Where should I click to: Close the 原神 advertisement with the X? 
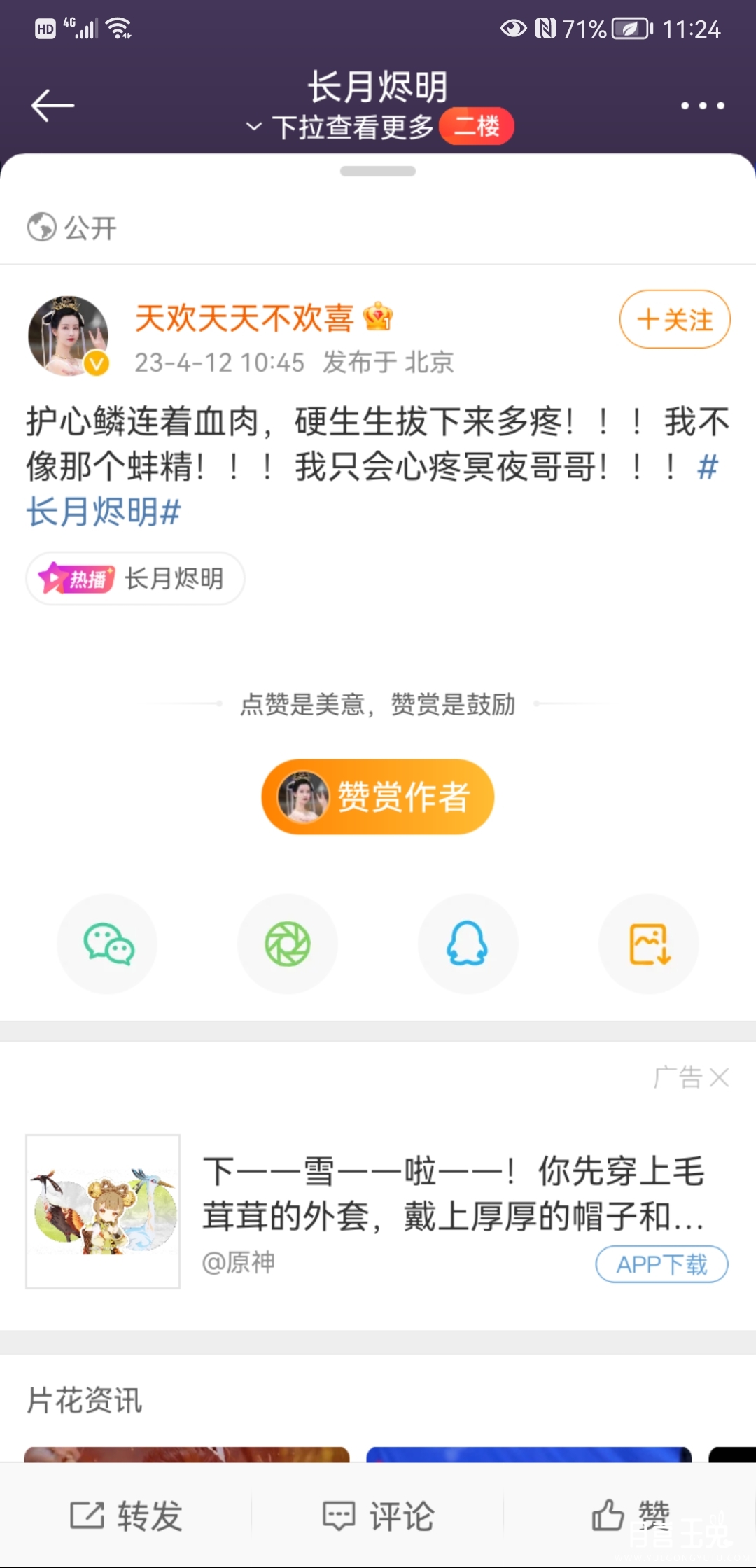click(721, 1078)
